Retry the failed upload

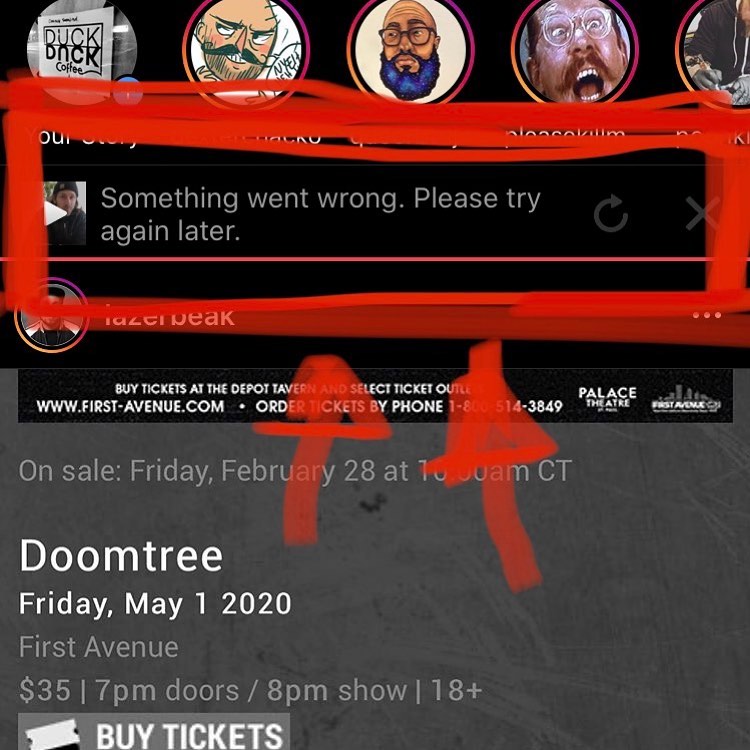click(611, 214)
